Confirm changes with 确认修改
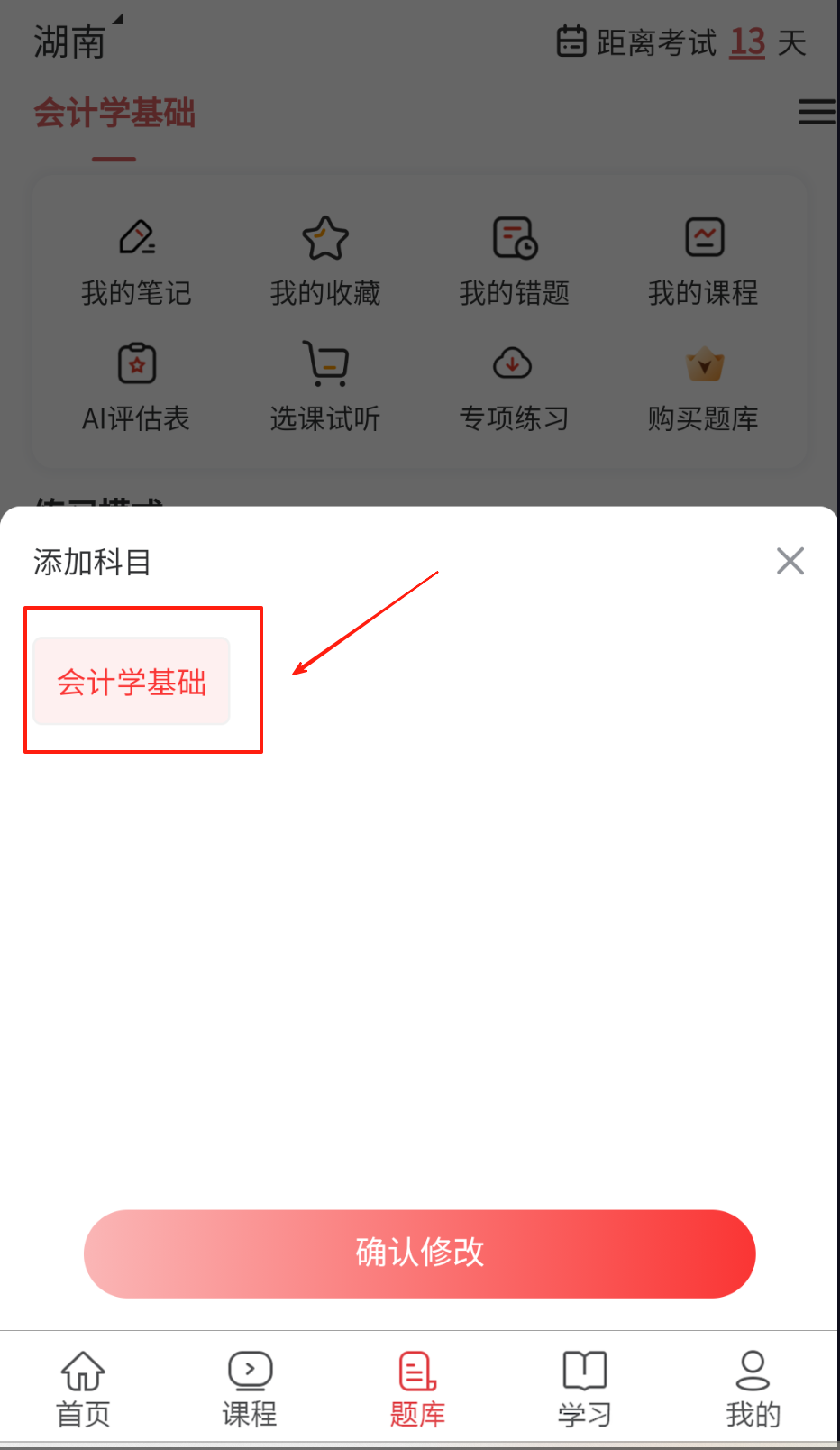This screenshot has height=1450, width=840. [x=419, y=1253]
